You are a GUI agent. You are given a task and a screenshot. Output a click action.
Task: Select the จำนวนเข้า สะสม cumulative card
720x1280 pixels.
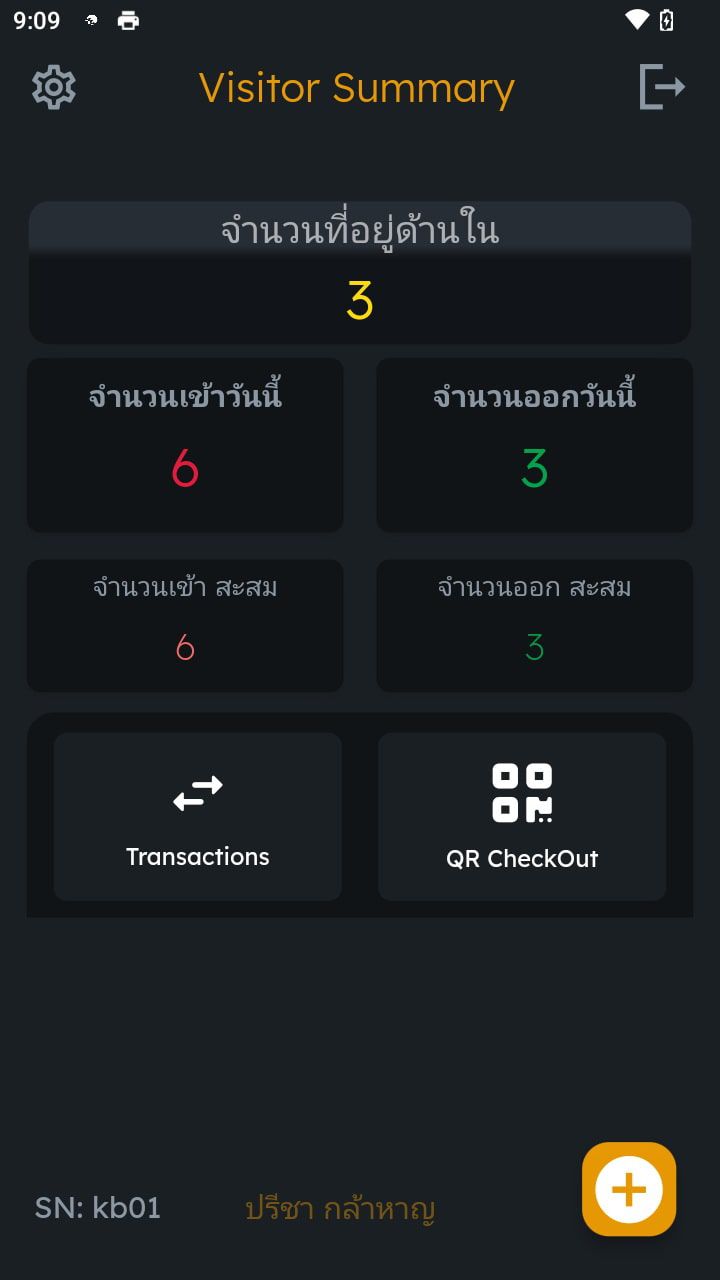[x=185, y=625]
